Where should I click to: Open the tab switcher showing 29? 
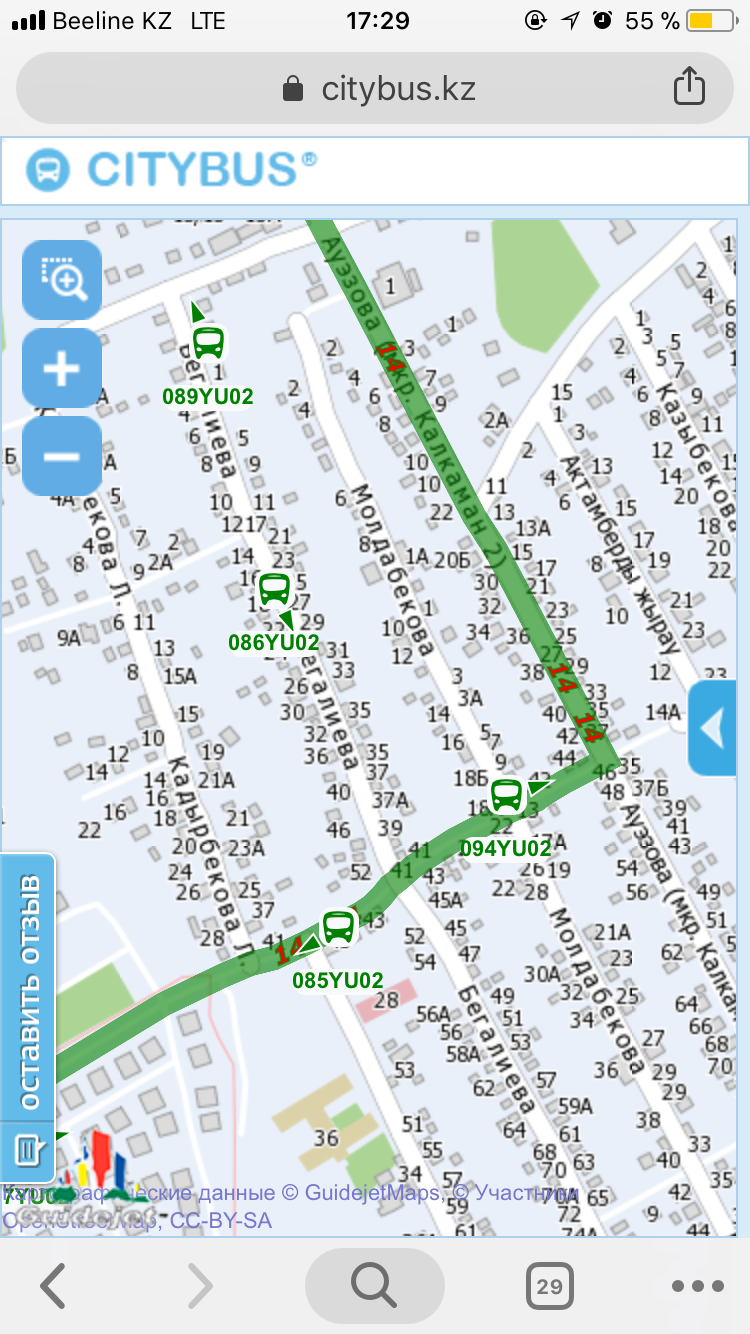point(549,1286)
